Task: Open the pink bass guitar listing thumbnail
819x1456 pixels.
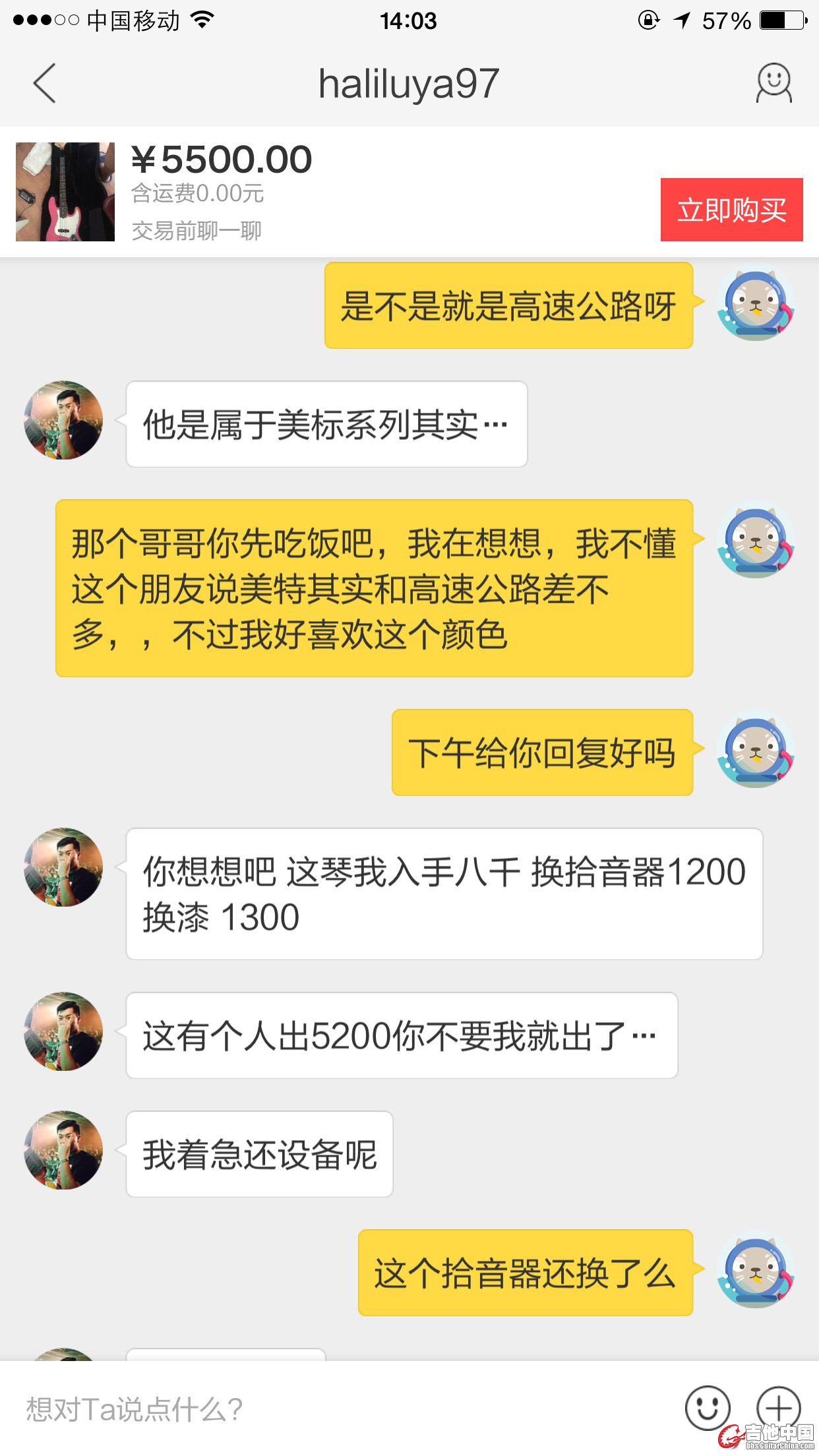Action: 65,192
